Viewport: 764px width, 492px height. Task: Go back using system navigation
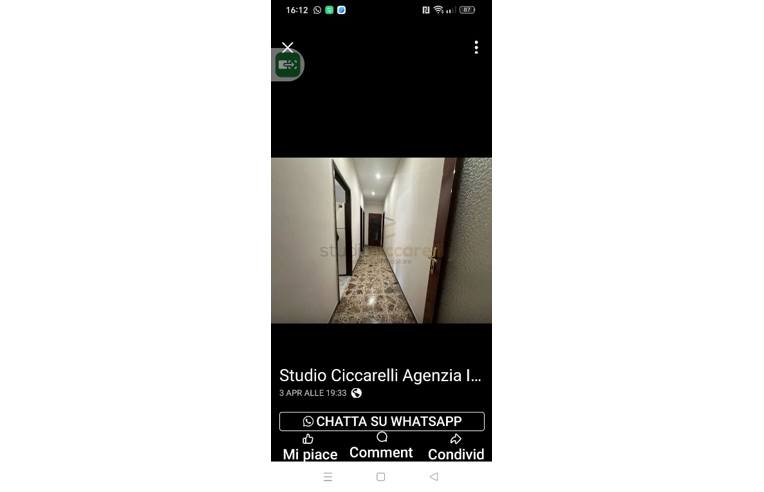[433, 477]
